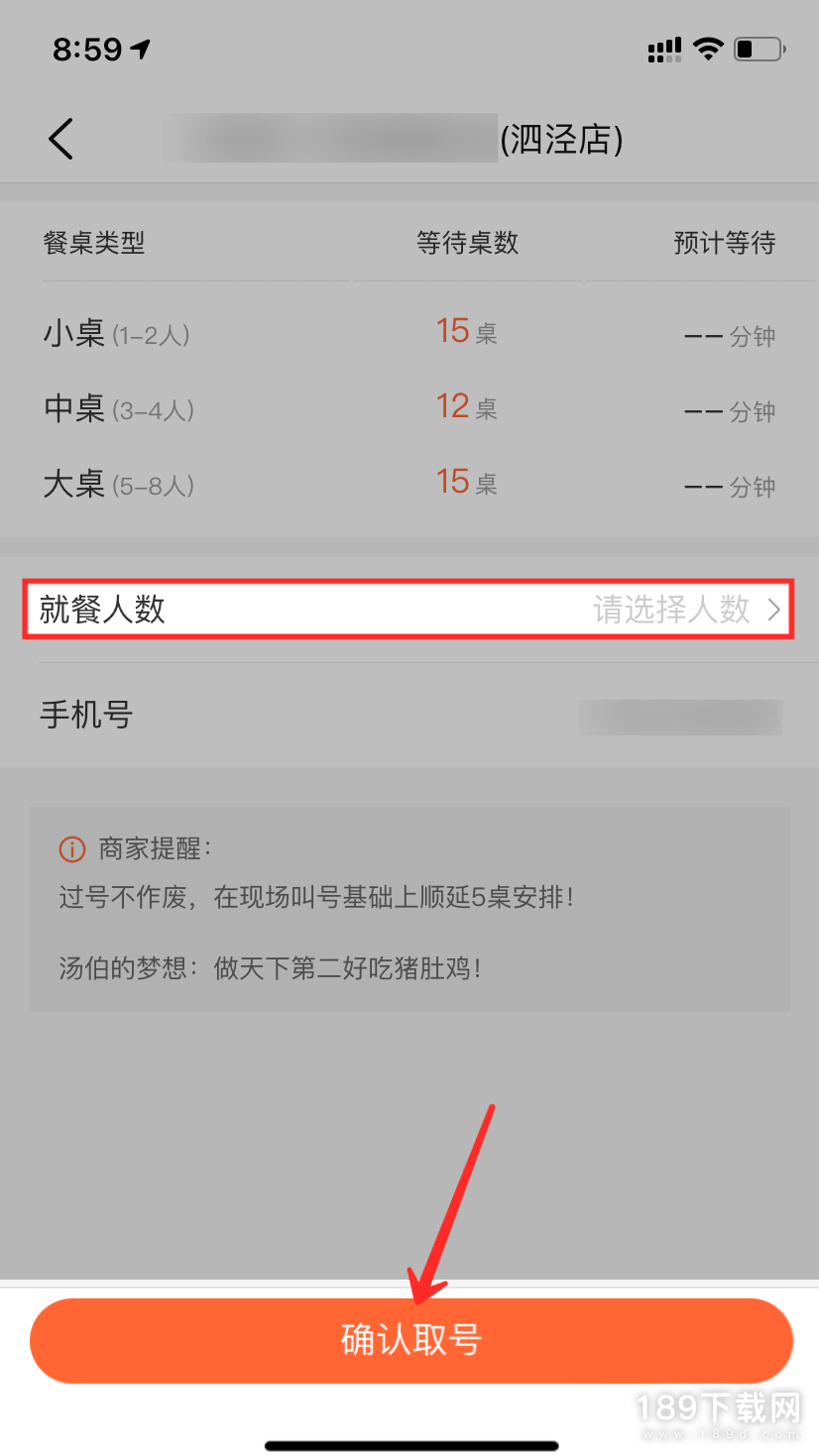Tap the 确认取号 button
819x1456 pixels.
click(x=410, y=1340)
